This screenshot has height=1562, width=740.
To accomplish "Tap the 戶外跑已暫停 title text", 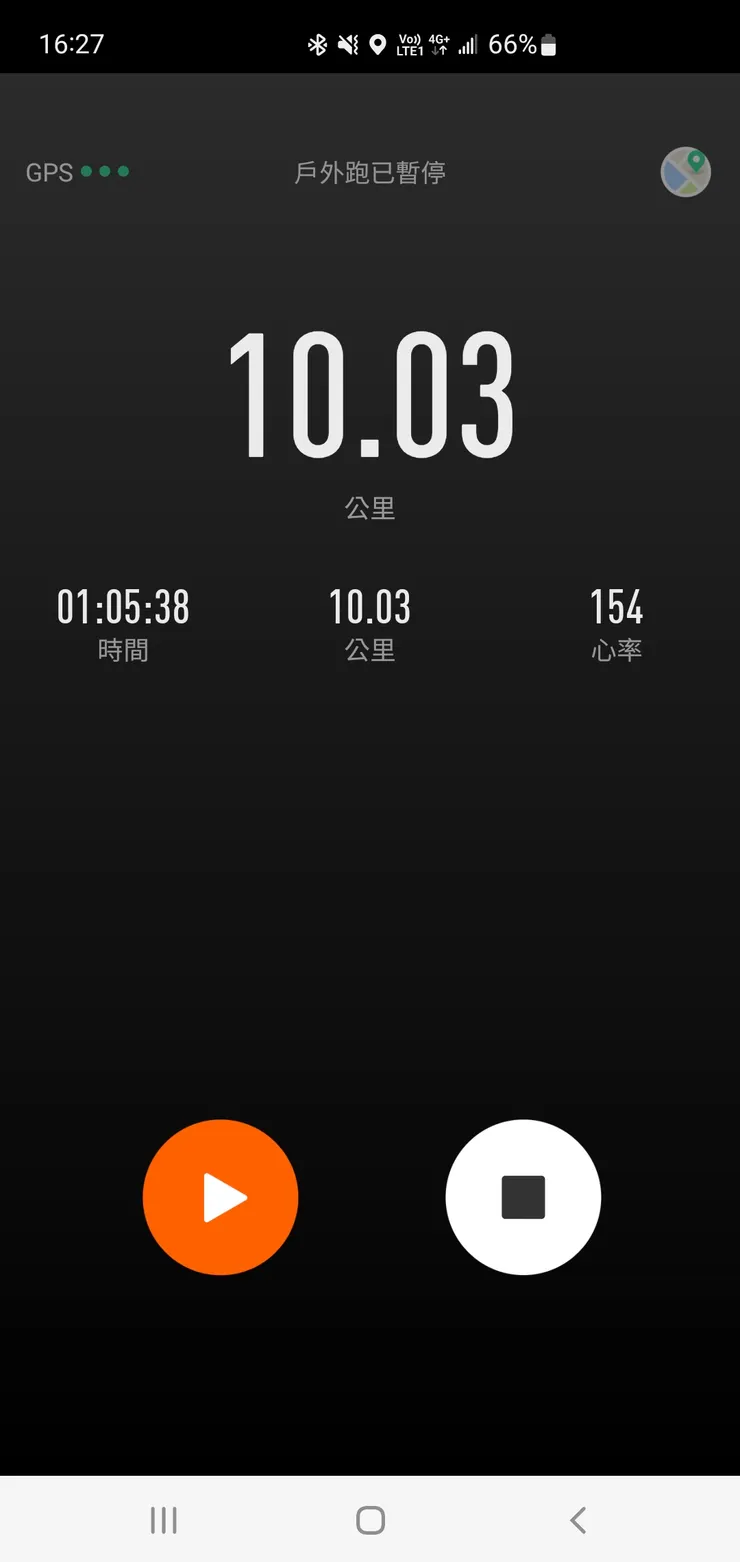I will tap(370, 172).
